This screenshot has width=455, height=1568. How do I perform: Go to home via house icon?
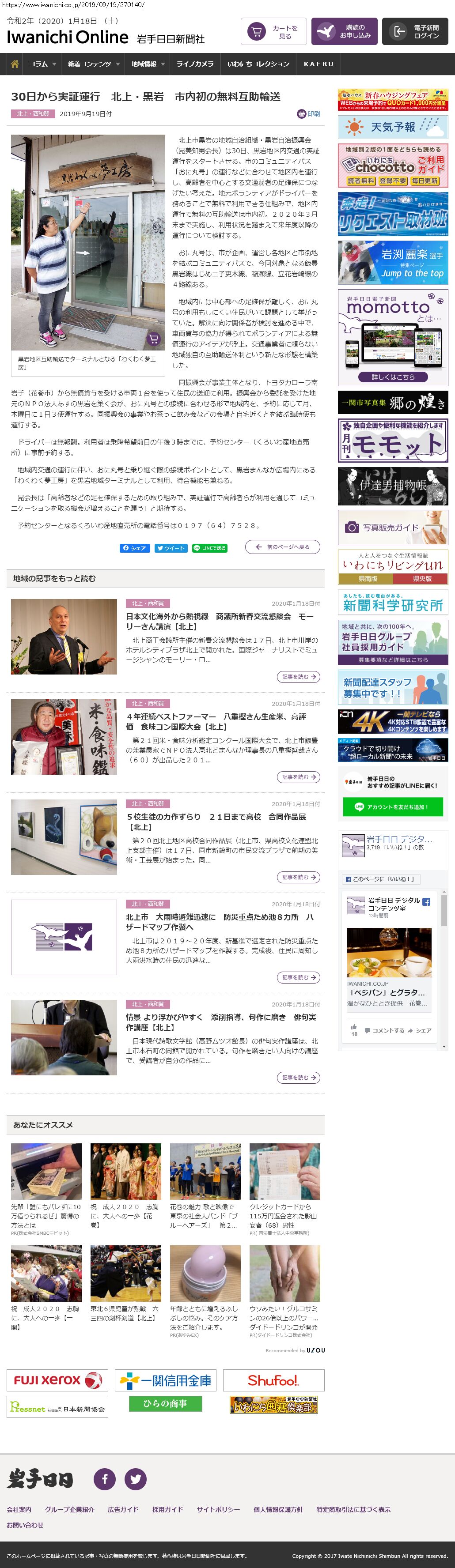pos(15,64)
